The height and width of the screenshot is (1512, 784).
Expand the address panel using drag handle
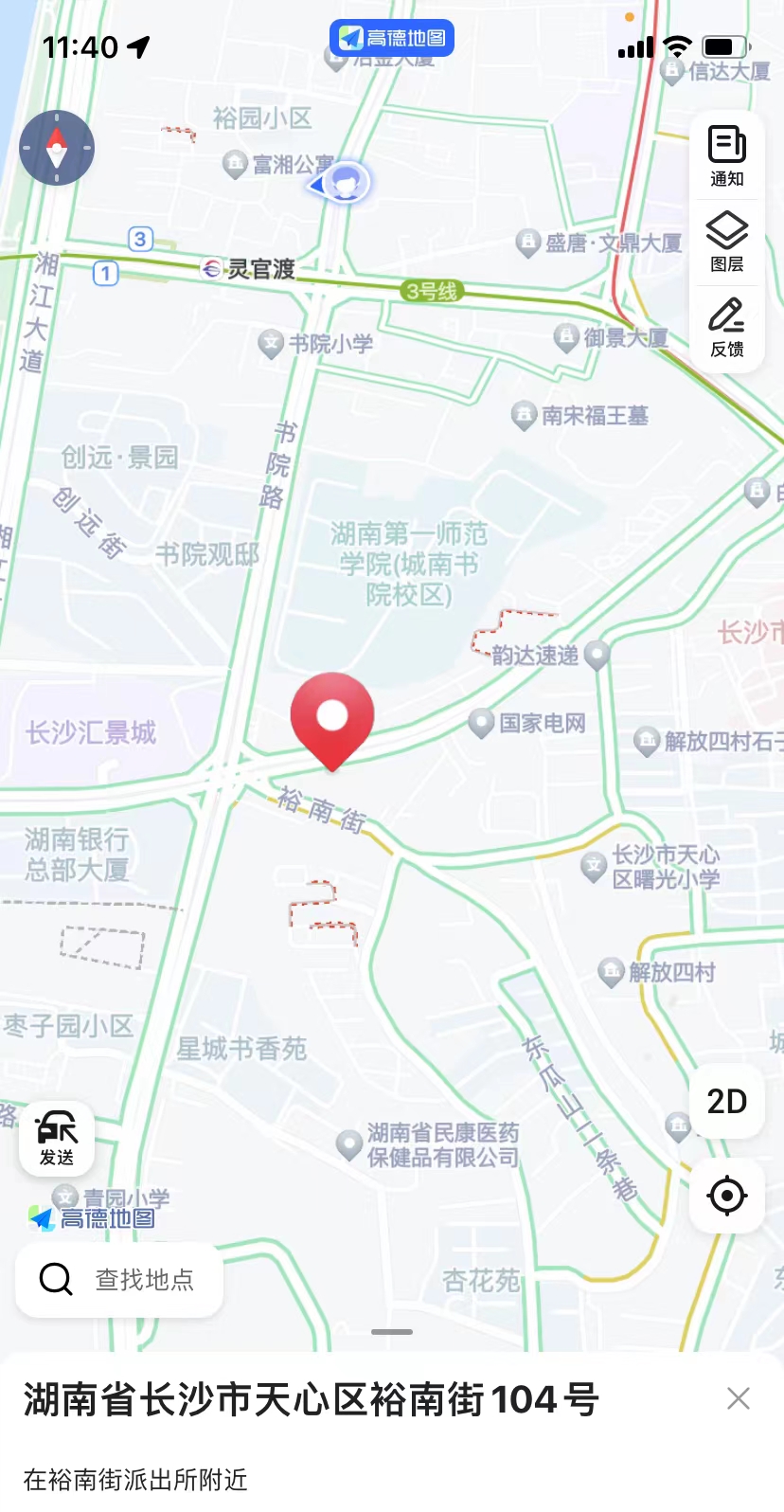[x=392, y=1332]
